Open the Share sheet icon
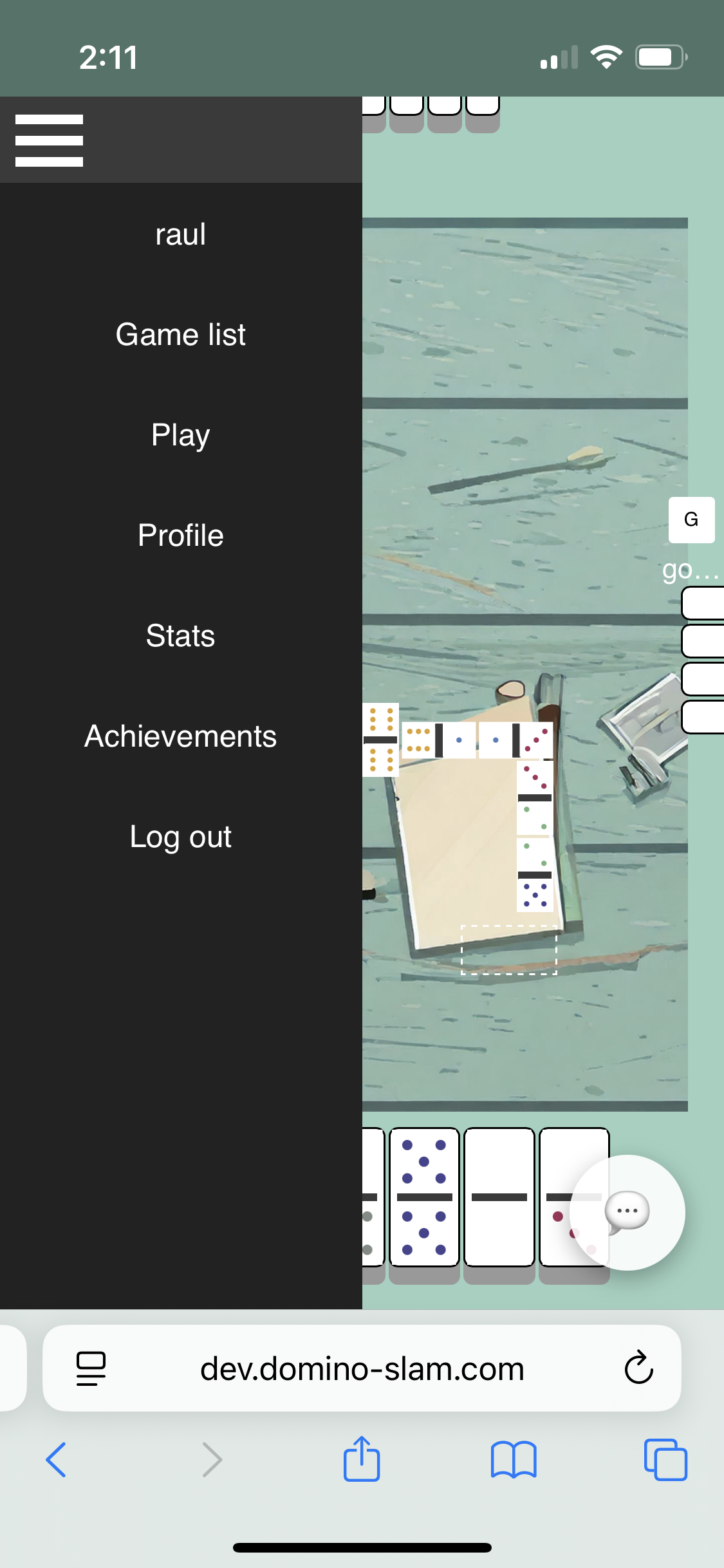Viewport: 724px width, 1568px height. point(362,1460)
